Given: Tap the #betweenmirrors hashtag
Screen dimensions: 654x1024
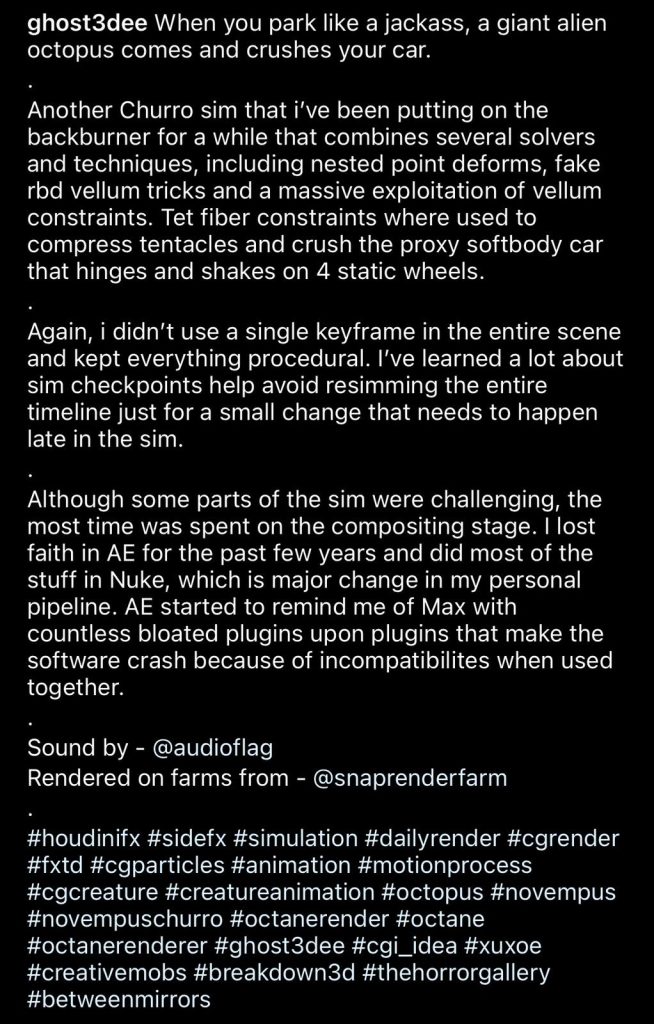Looking at the screenshot, I should pyautogui.click(x=118, y=999).
